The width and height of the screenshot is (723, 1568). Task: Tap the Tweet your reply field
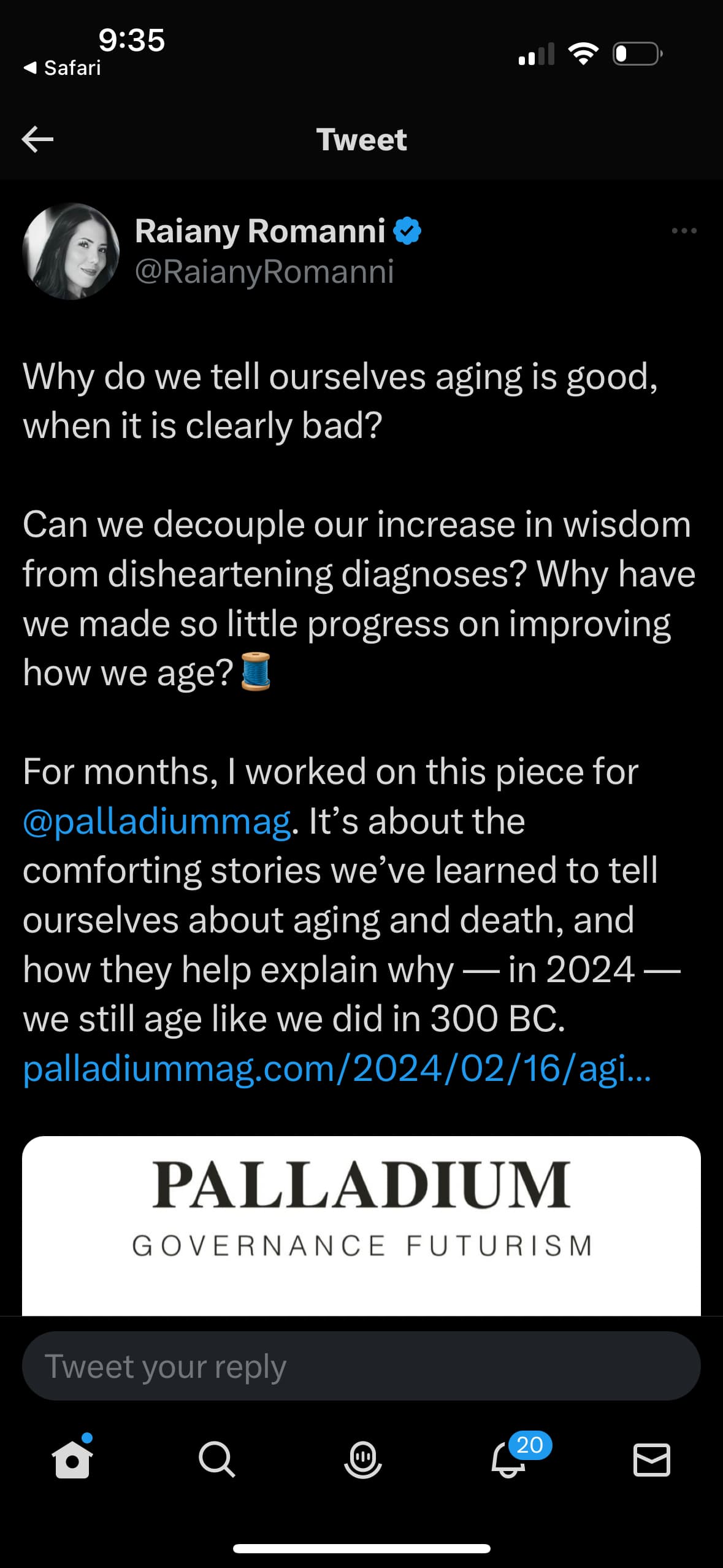(361, 1366)
